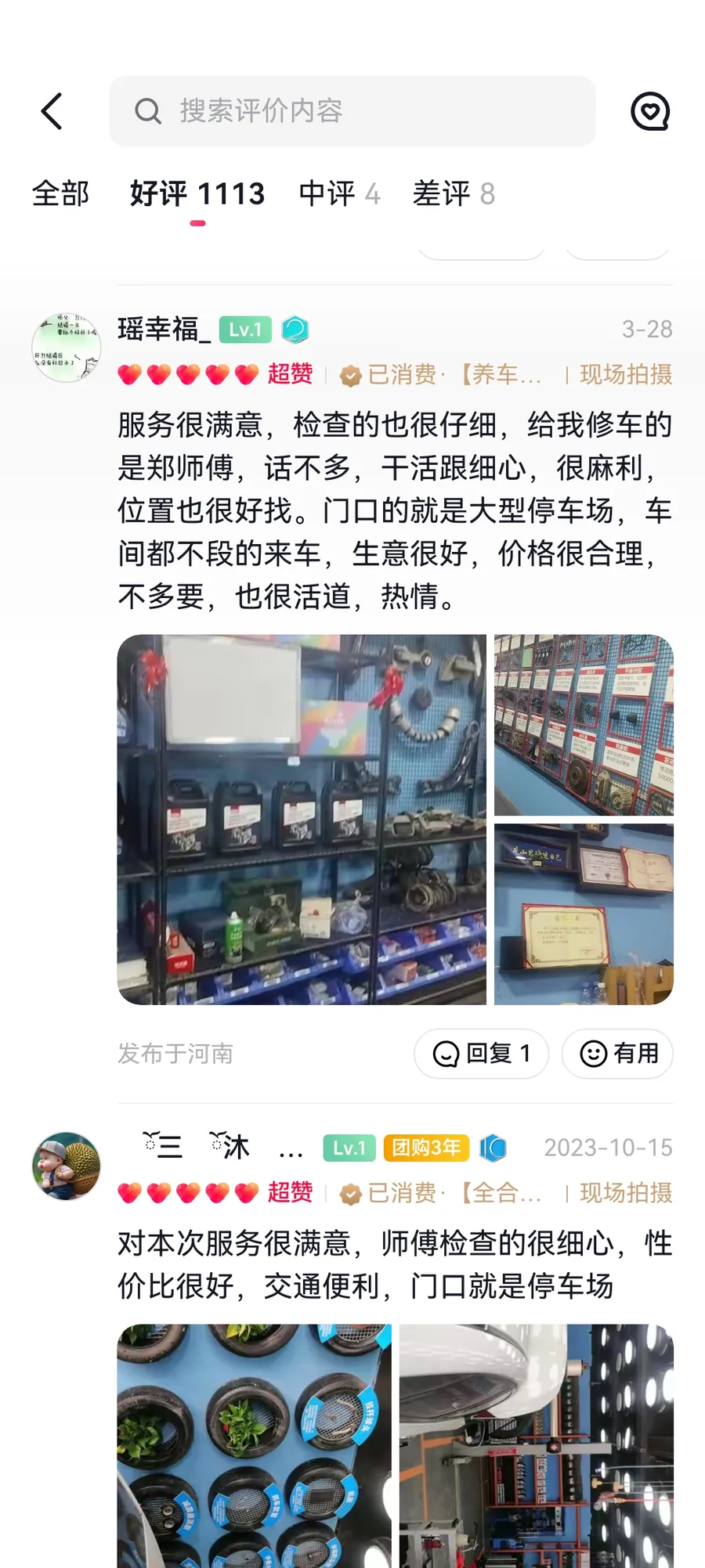Open the 【养车… purchased item link
Image resolution: width=705 pixels, height=1568 pixels.
tap(498, 374)
